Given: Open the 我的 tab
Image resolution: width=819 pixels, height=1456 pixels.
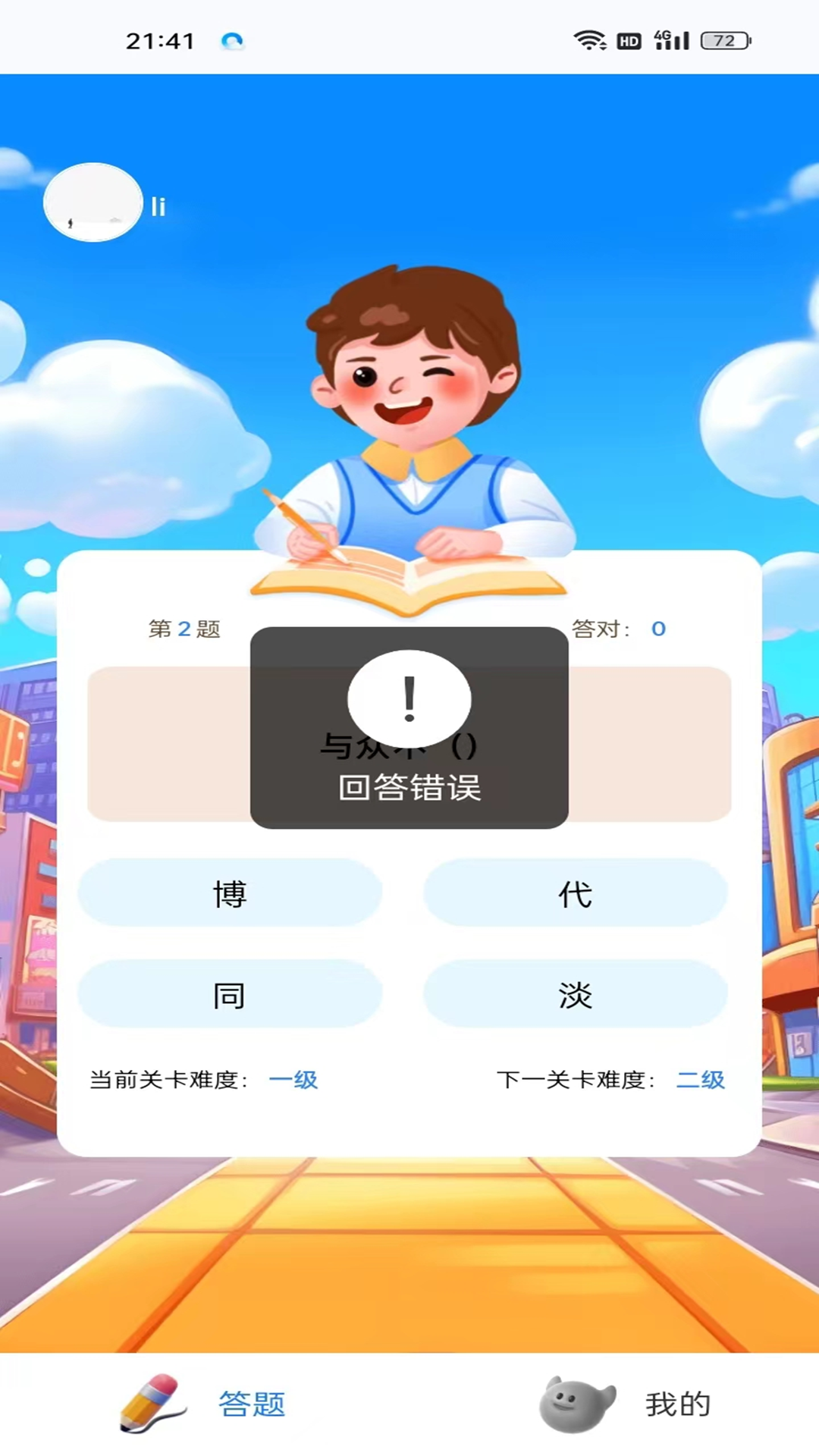Looking at the screenshot, I should point(626,1404).
